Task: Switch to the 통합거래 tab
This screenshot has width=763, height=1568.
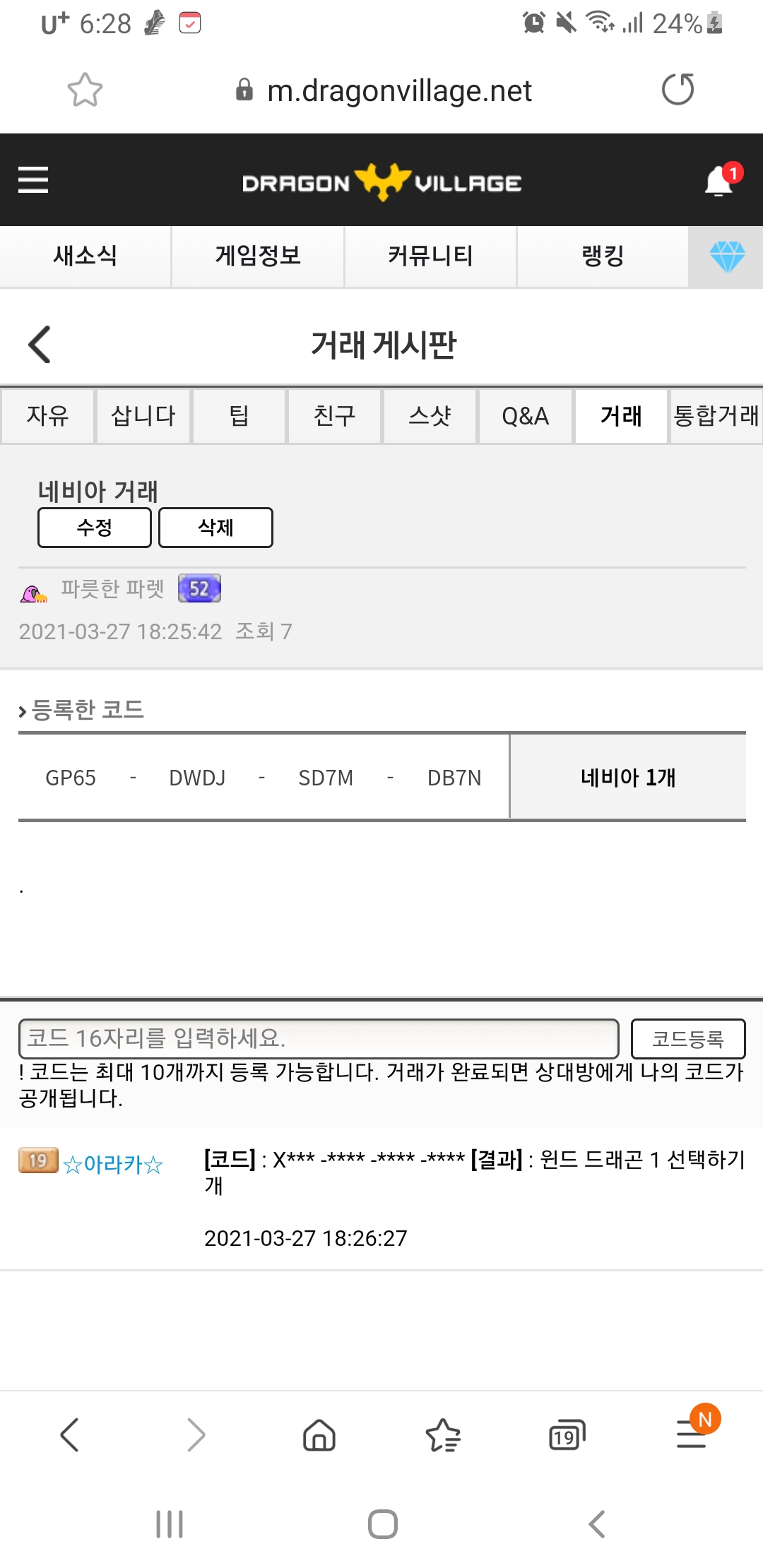Action: coord(716,416)
